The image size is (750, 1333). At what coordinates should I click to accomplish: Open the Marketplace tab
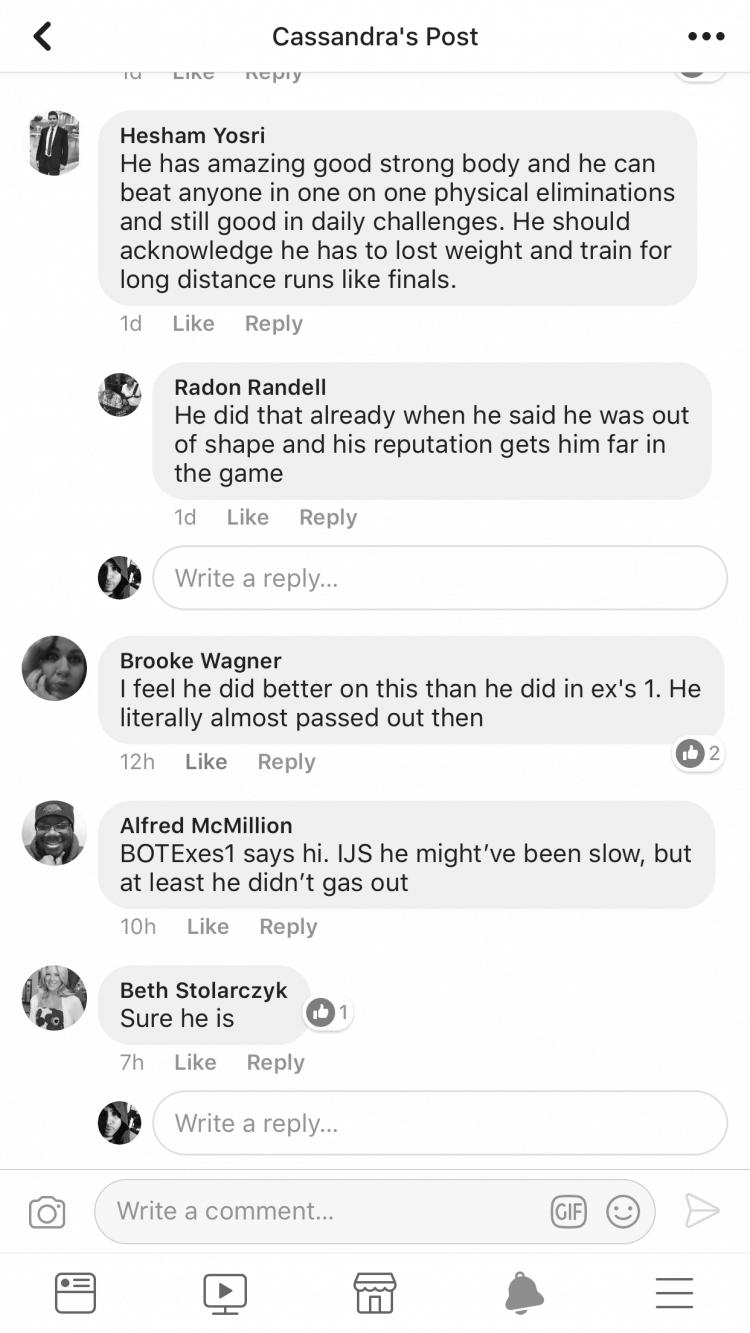(375, 1293)
